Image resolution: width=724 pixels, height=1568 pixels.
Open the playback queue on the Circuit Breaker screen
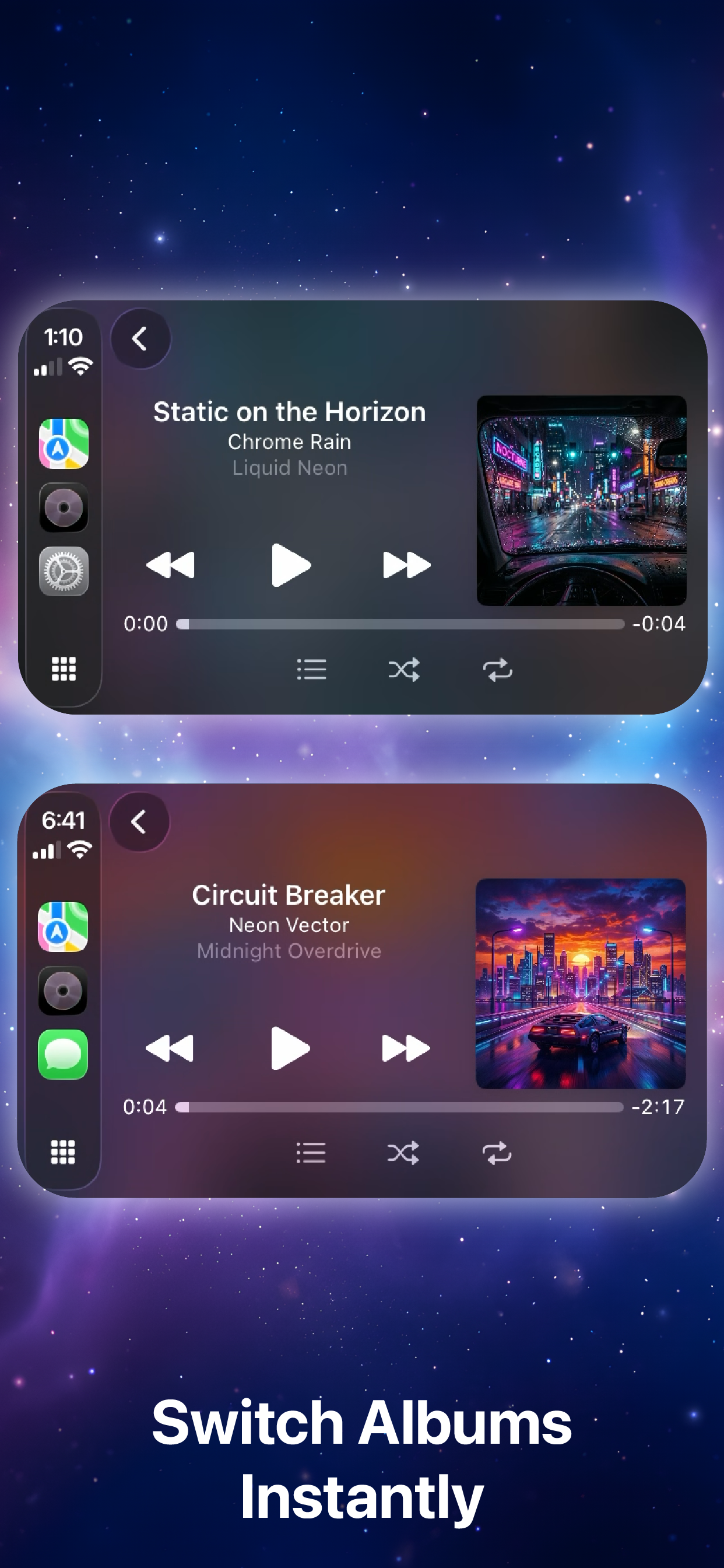coord(311,1151)
